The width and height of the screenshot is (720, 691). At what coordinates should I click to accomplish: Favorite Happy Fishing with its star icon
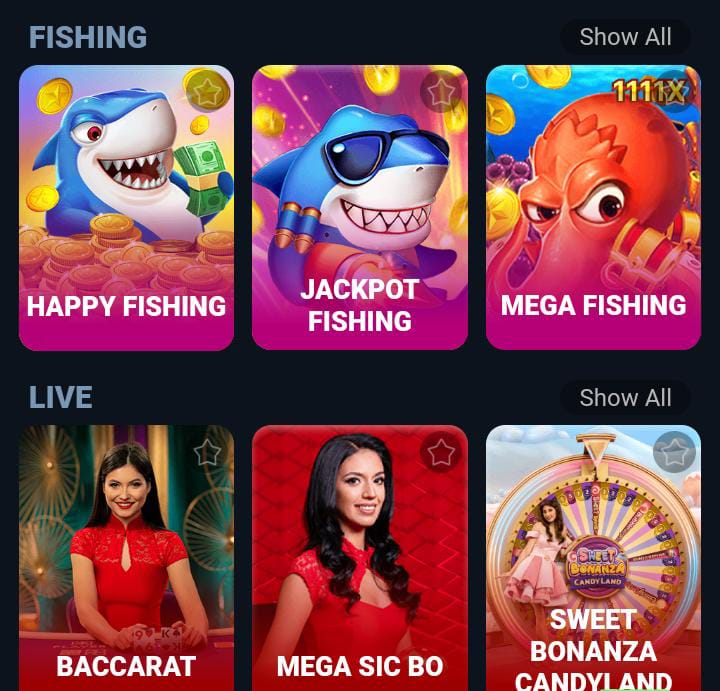pyautogui.click(x=207, y=92)
